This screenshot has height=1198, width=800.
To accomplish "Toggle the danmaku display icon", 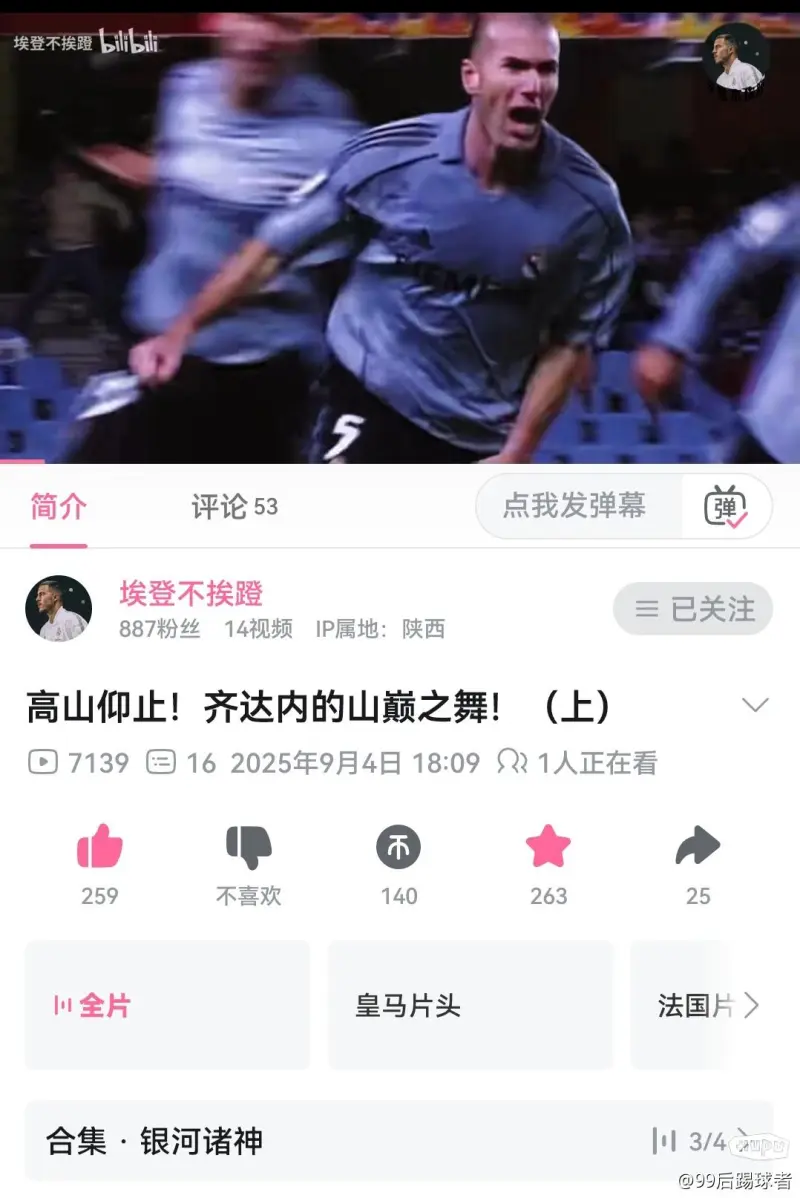I will point(726,507).
